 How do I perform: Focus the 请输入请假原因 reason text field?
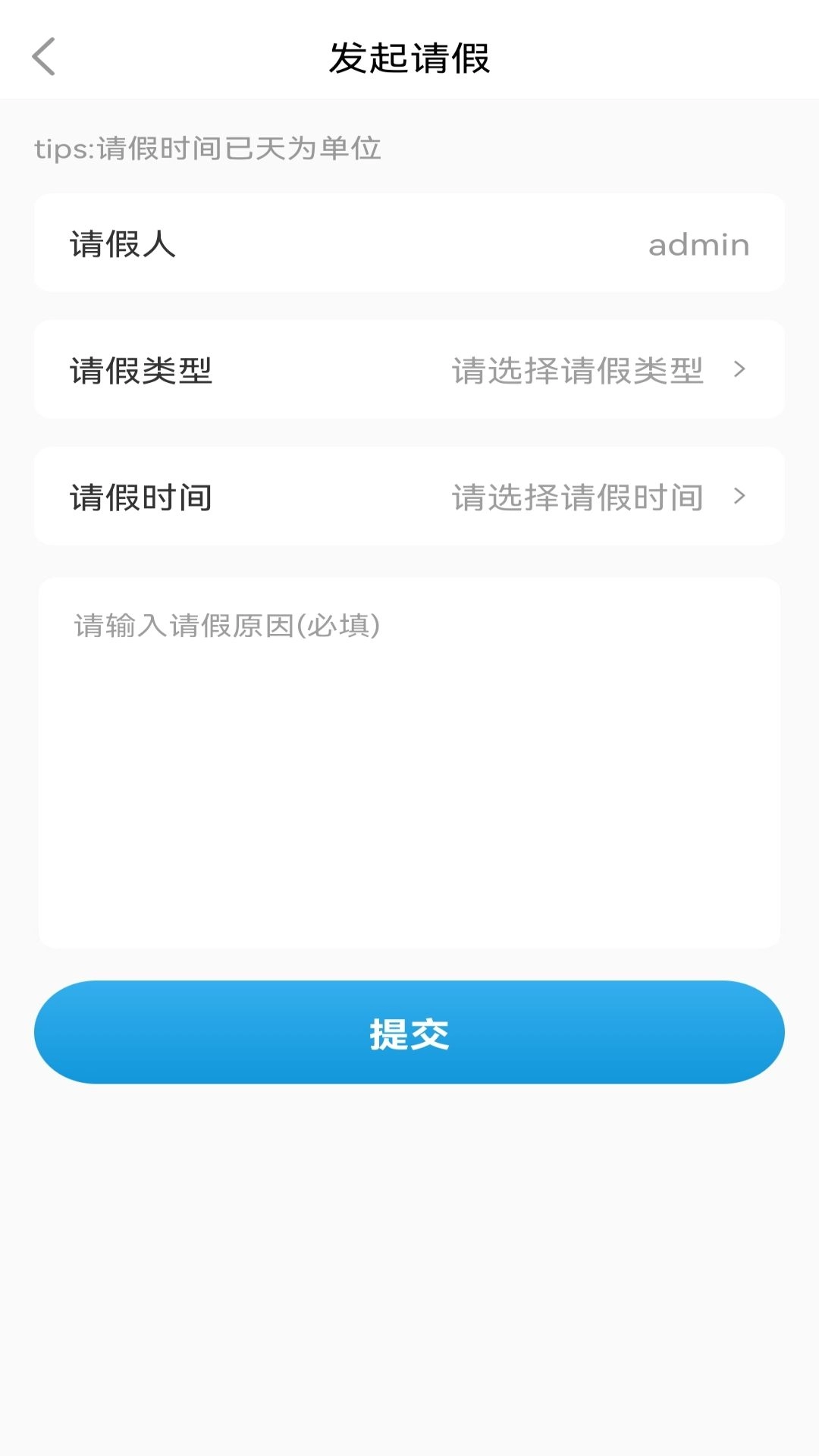pos(409,762)
